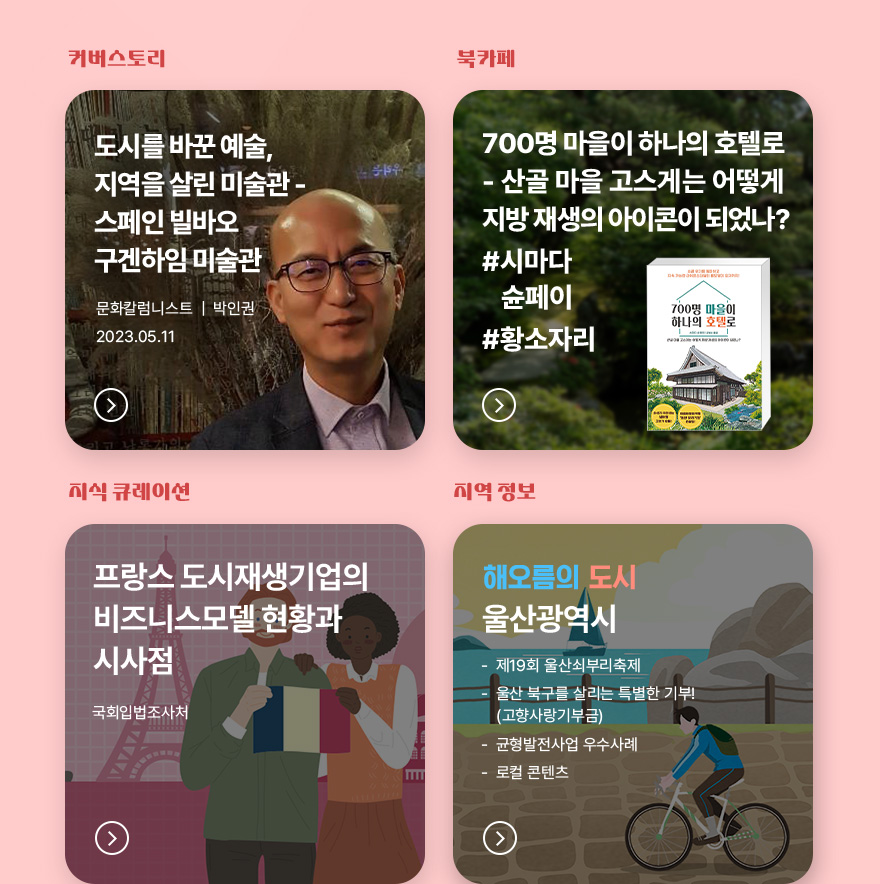Tap the arrow on the Ulsan regional info card

pyautogui.click(x=499, y=838)
